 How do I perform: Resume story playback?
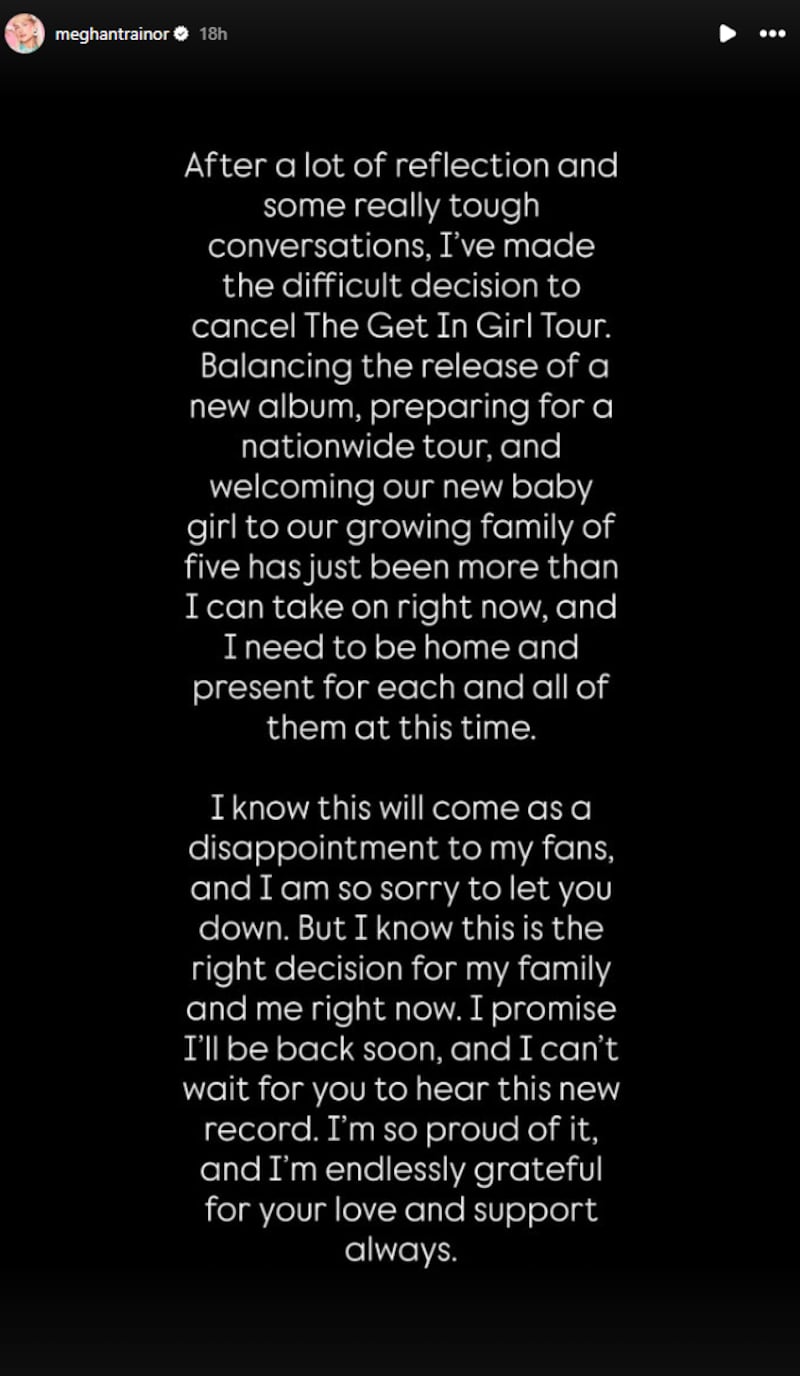(x=727, y=33)
